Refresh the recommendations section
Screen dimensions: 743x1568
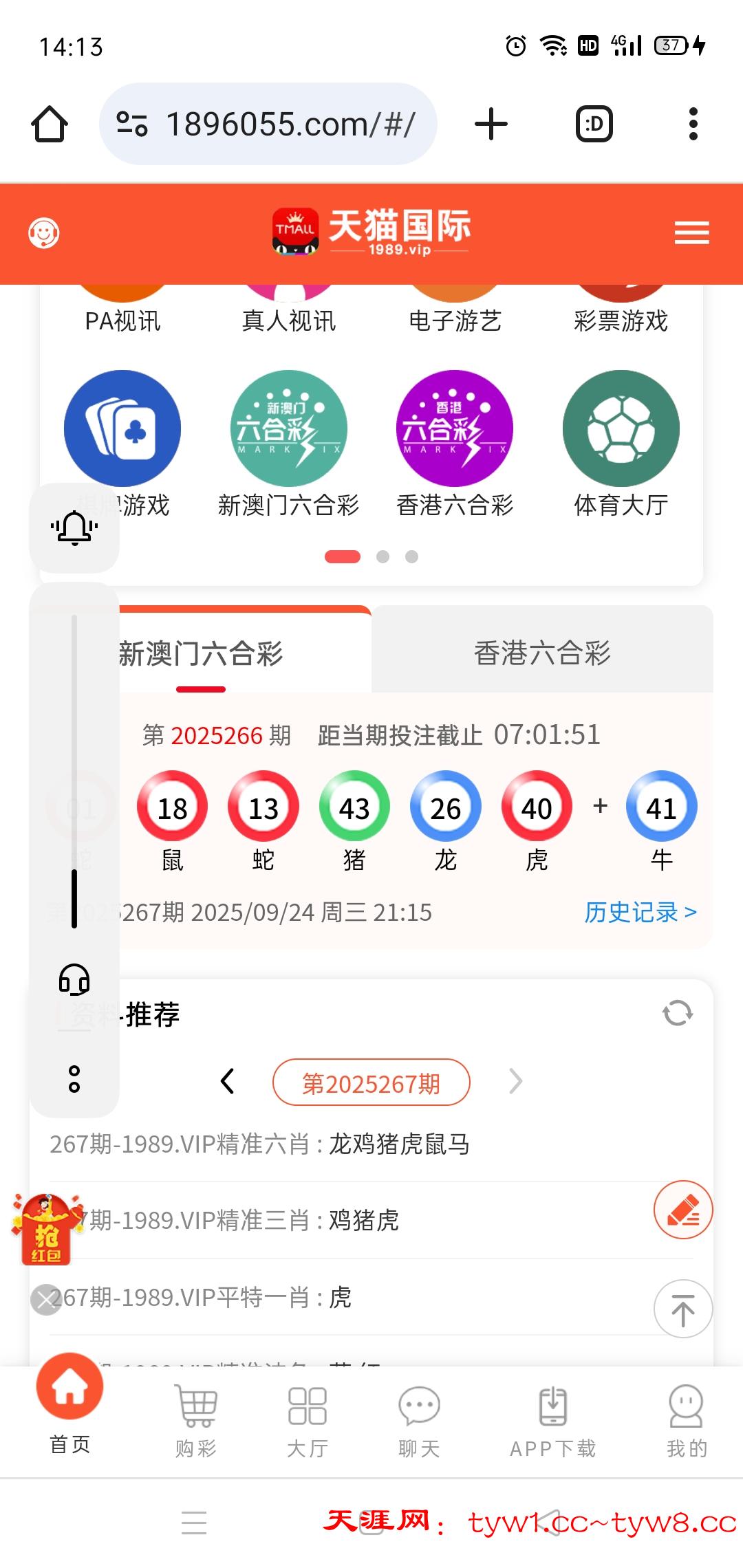(x=677, y=1013)
